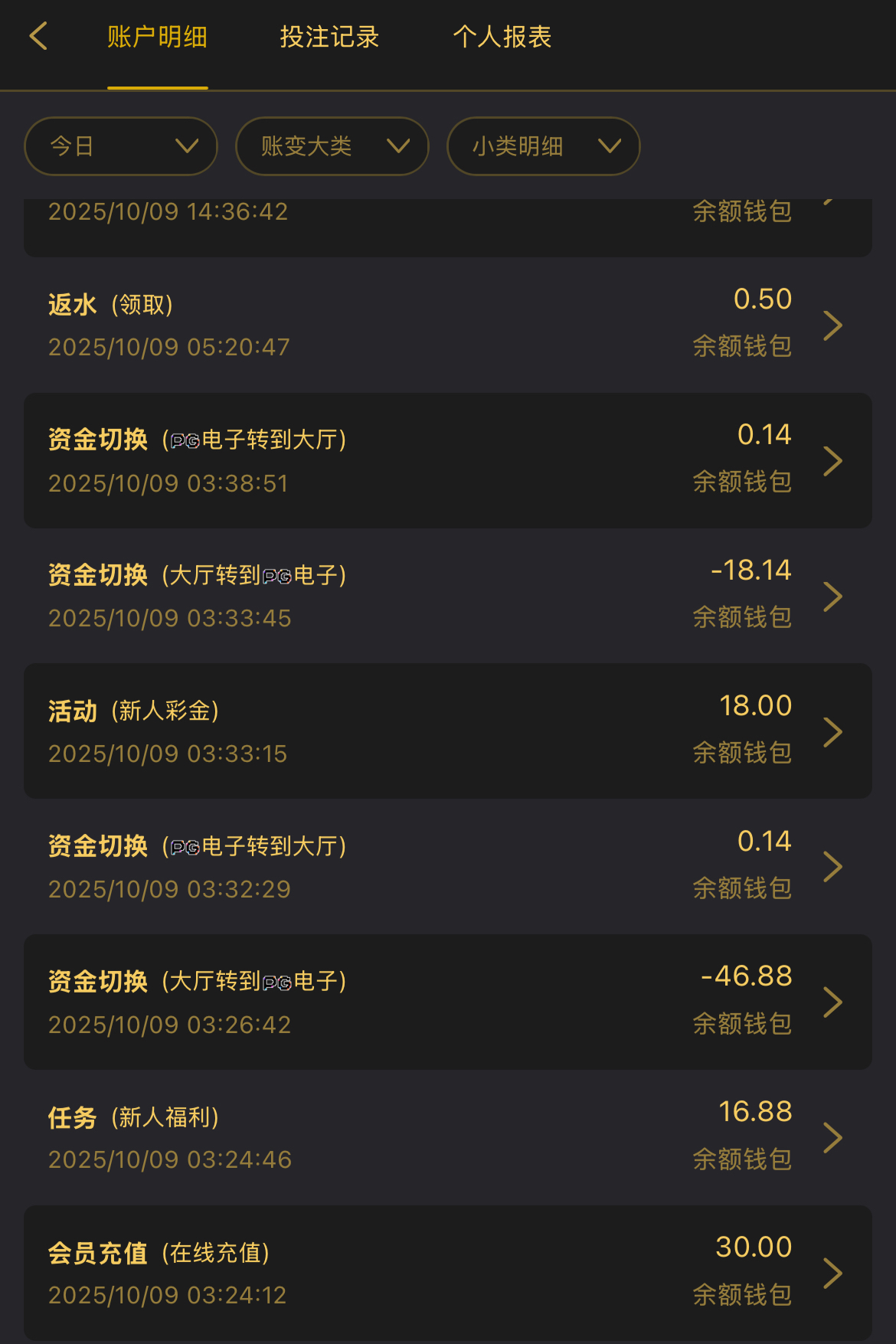This screenshot has width=896, height=1344.
Task: Open the 小类明细 filter dropdown
Action: click(543, 146)
